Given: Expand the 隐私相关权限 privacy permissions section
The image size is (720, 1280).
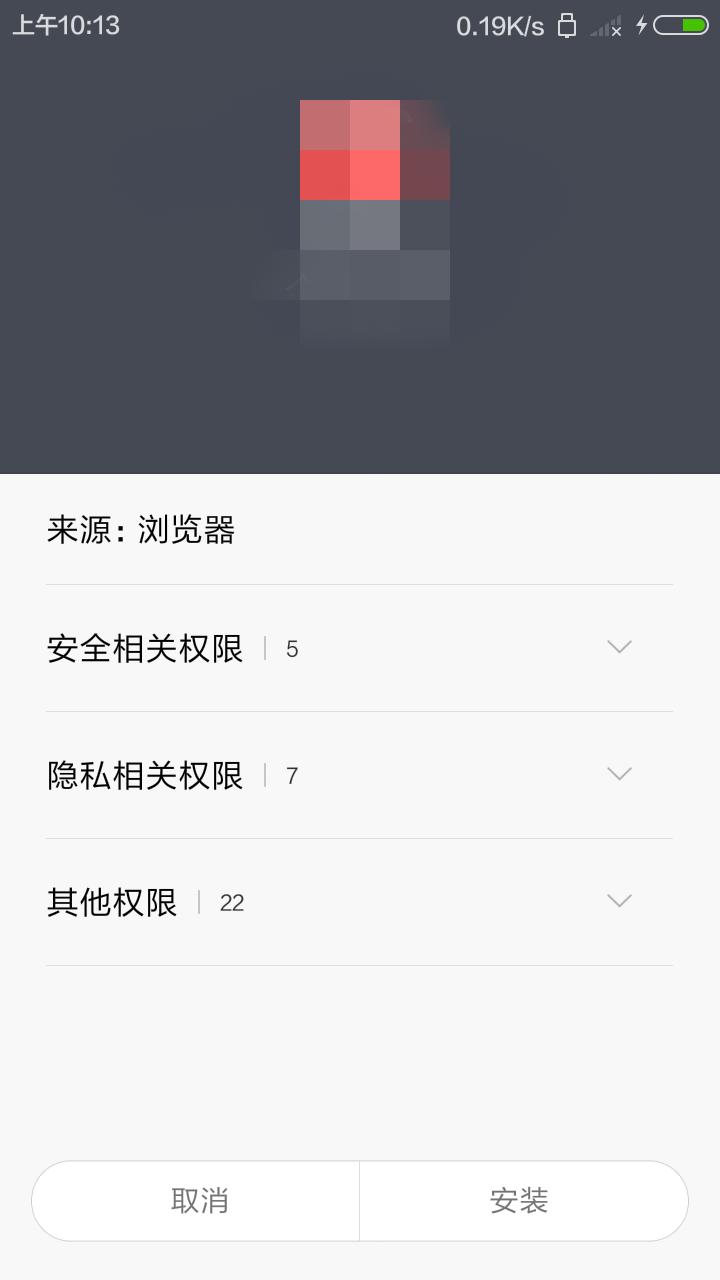Looking at the screenshot, I should (x=619, y=774).
